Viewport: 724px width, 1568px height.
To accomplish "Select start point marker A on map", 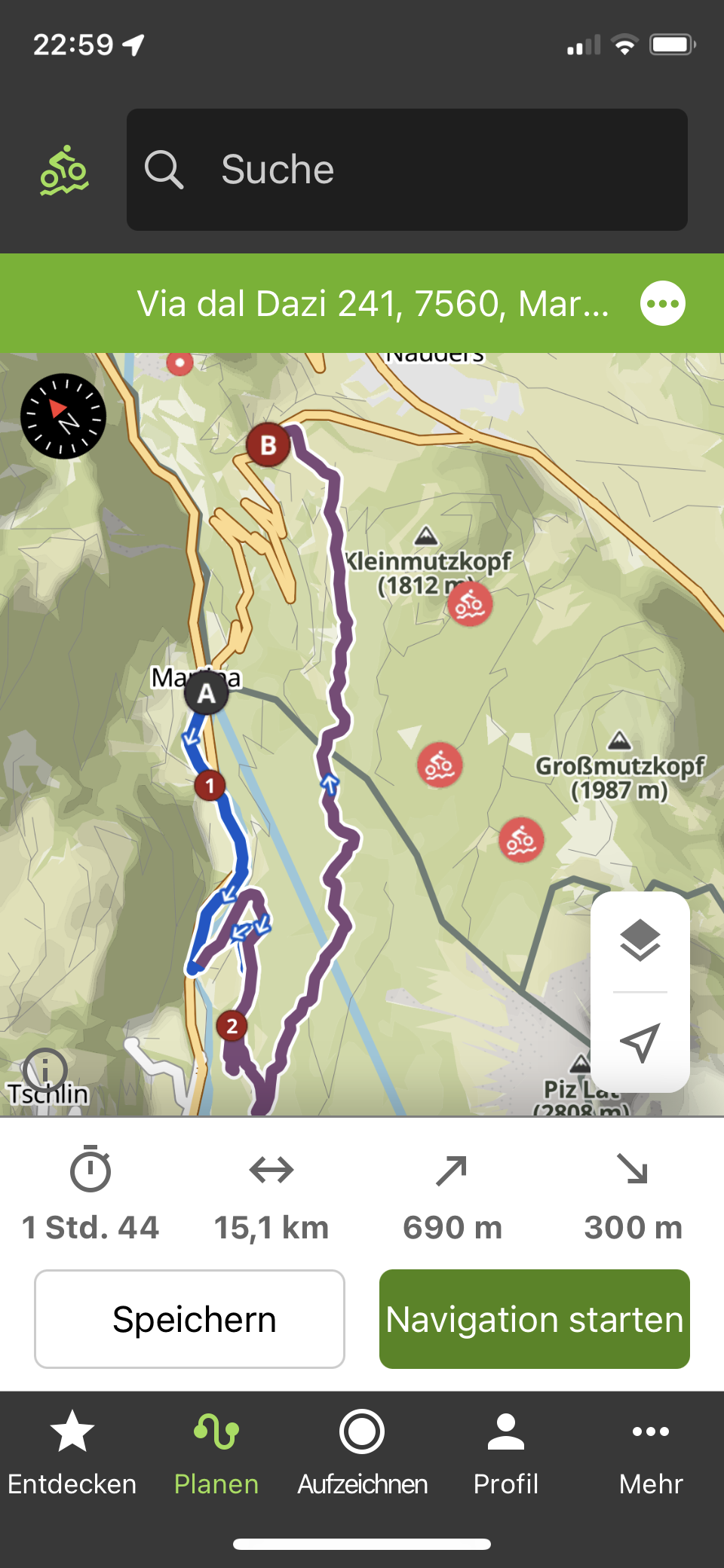I will point(207,694).
